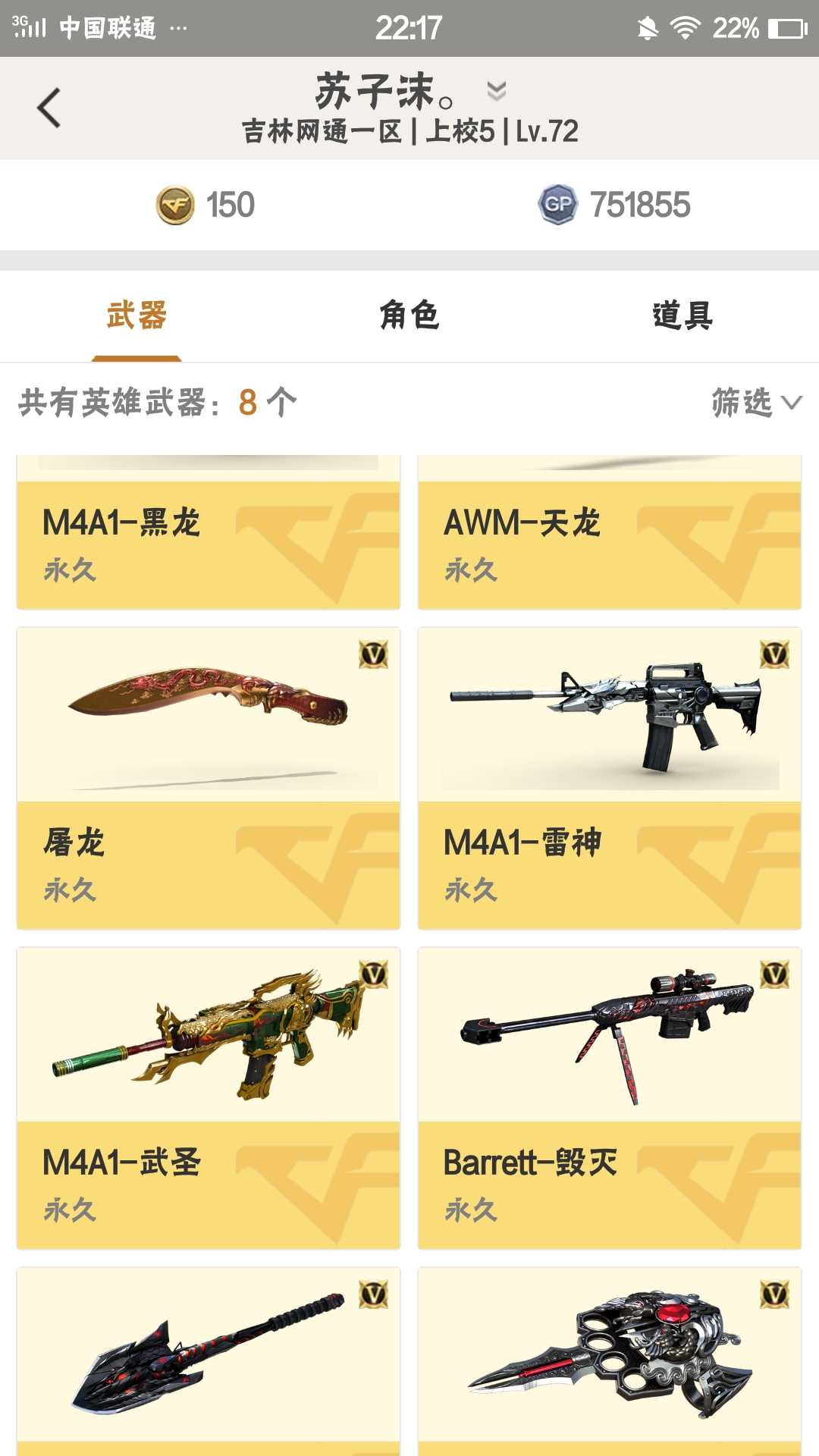Open the 筛选 filter dropdown
The width and height of the screenshot is (819, 1456).
coord(755,403)
